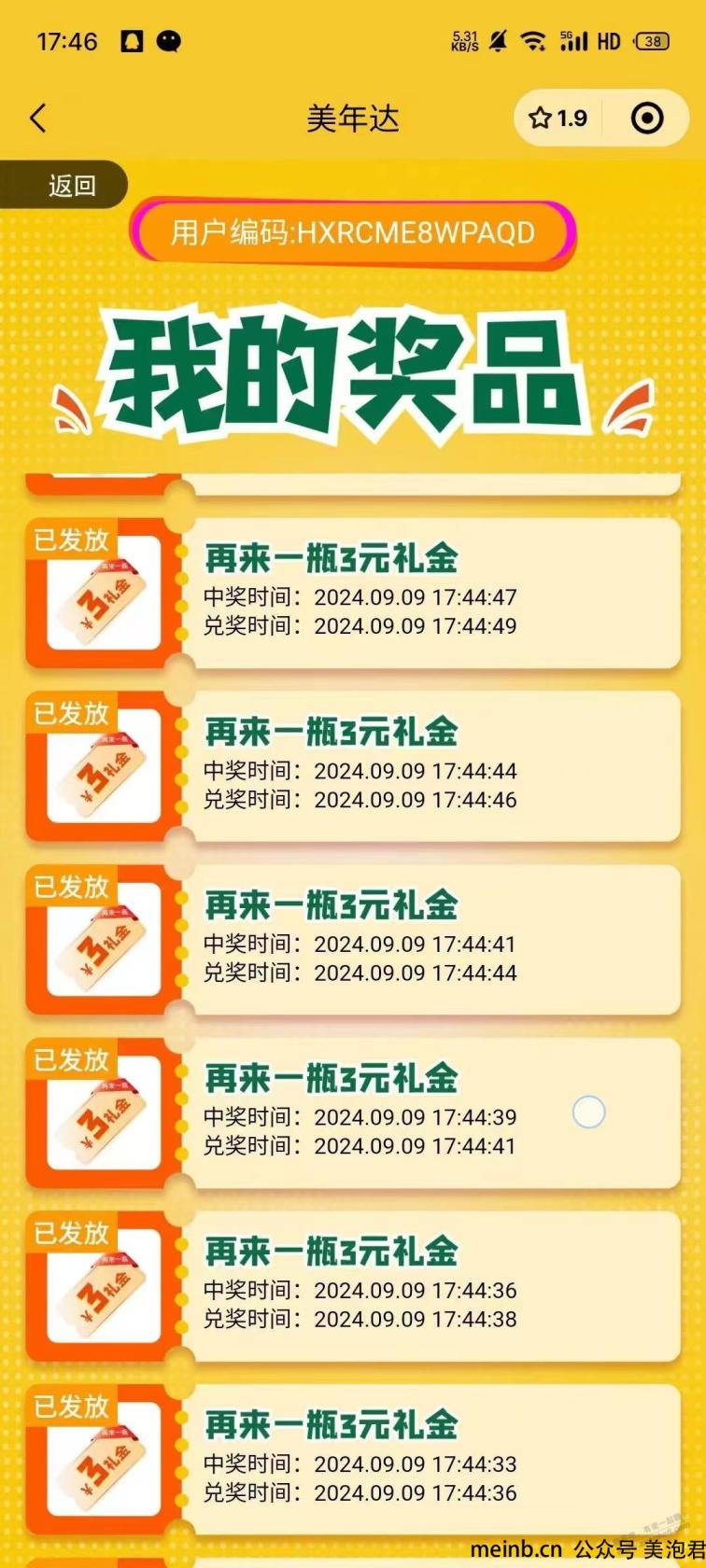Open the prize won at 17:44:41
Screen dimensions: 706x1568
click(353, 940)
